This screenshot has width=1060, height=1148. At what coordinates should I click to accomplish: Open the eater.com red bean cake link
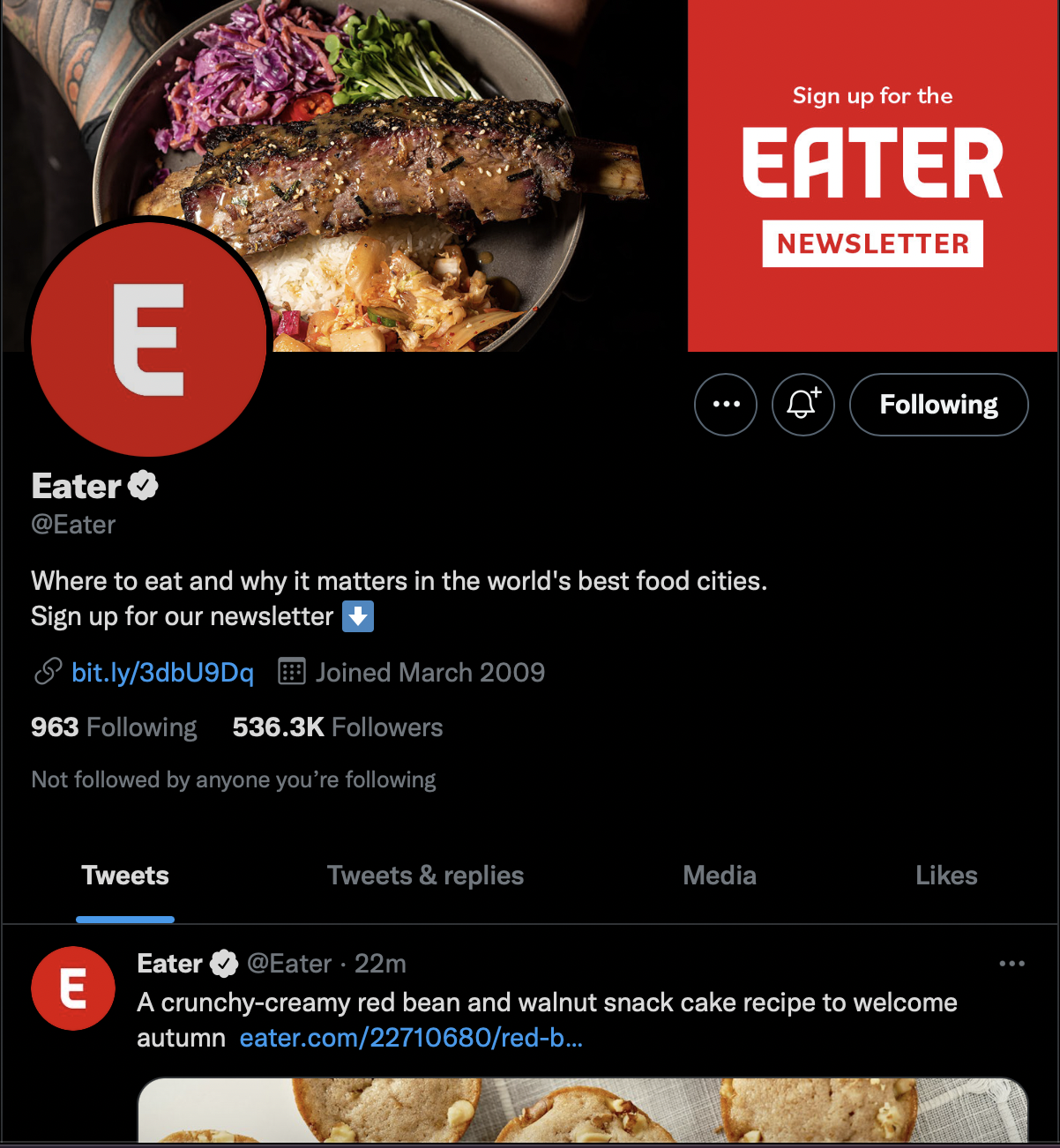tap(411, 1038)
